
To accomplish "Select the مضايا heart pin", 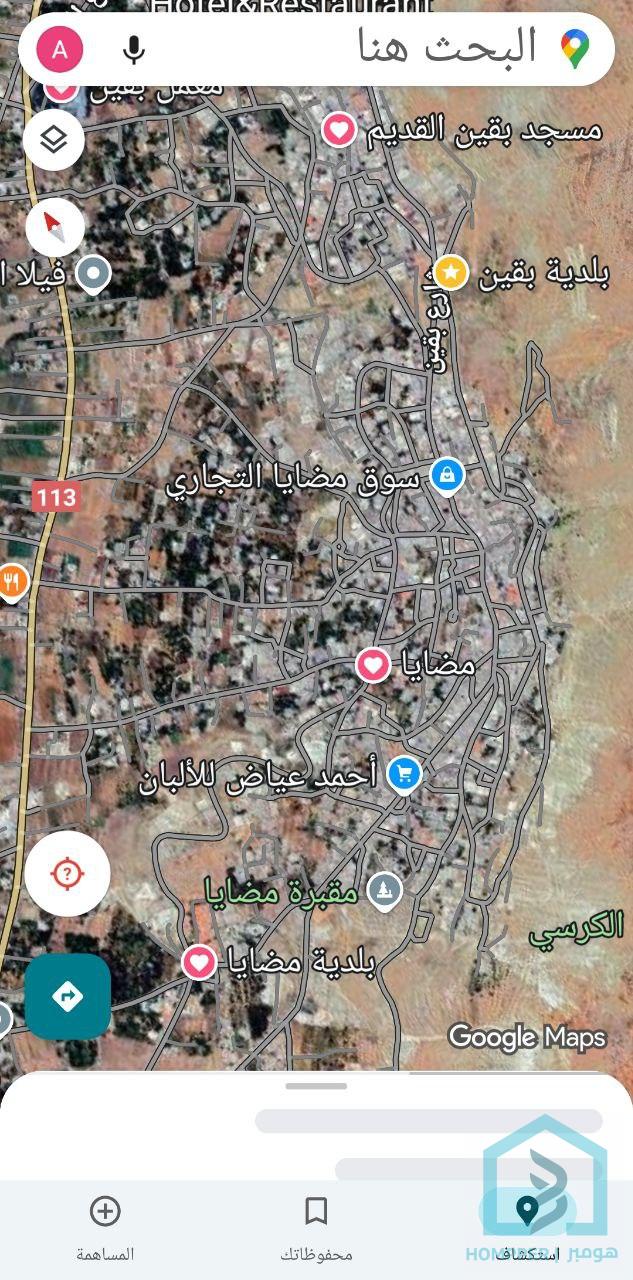I will coord(373,664).
